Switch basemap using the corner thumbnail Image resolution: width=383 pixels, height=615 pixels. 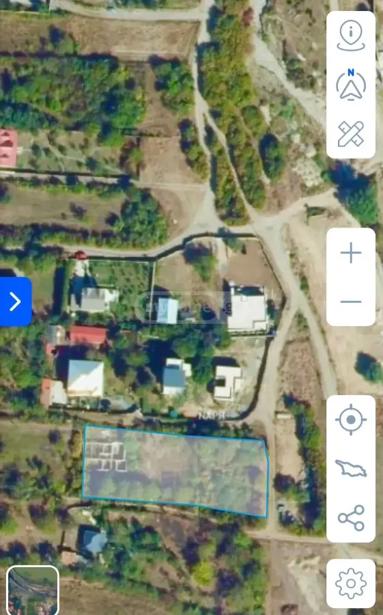[33, 590]
